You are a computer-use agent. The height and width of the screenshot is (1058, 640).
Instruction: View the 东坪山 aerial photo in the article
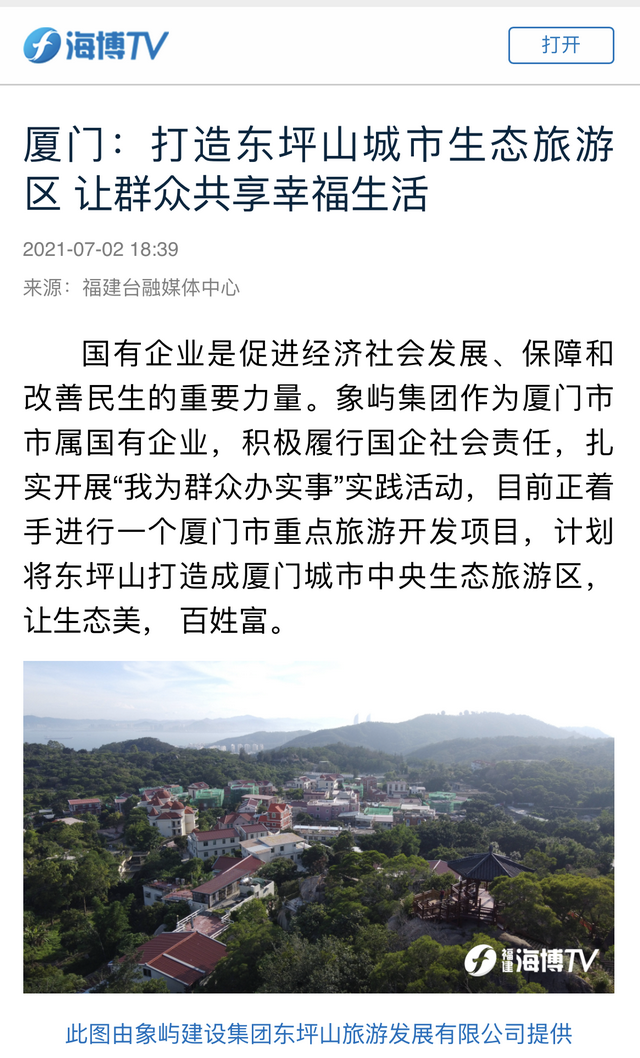click(319, 826)
